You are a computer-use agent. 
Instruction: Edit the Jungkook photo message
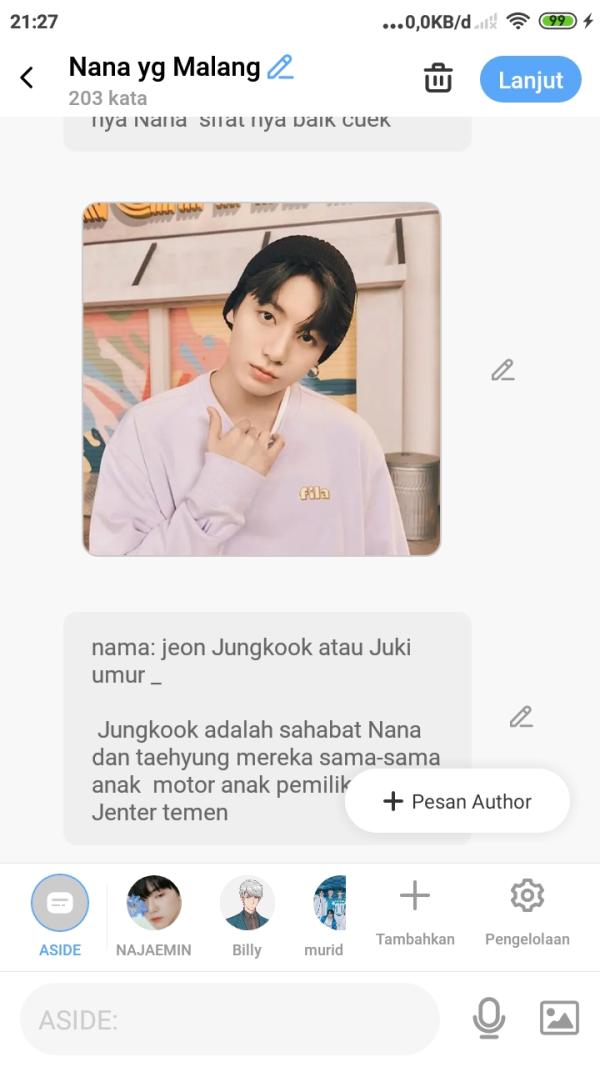pyautogui.click(x=502, y=371)
